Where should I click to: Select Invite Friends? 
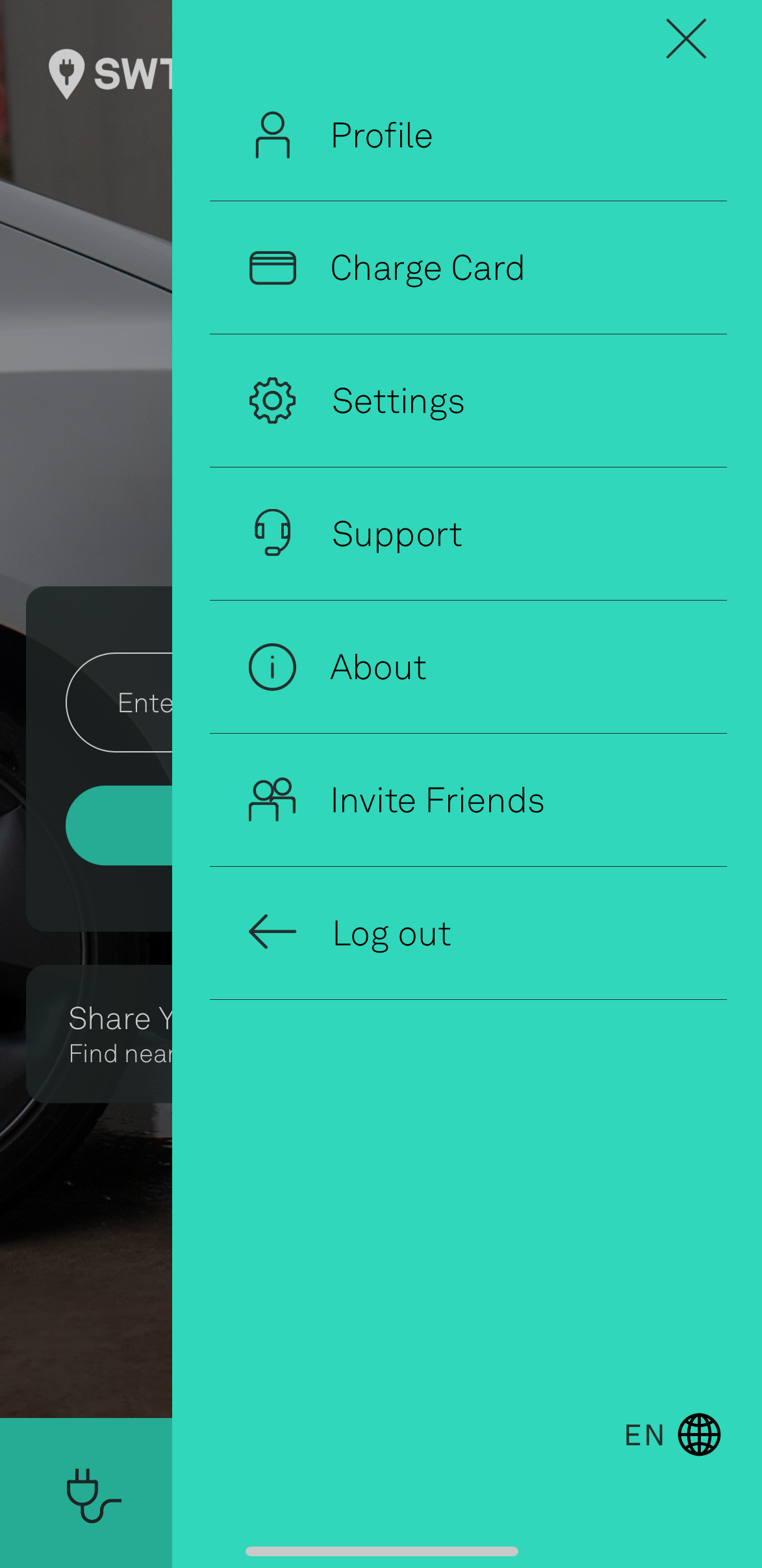[468, 800]
